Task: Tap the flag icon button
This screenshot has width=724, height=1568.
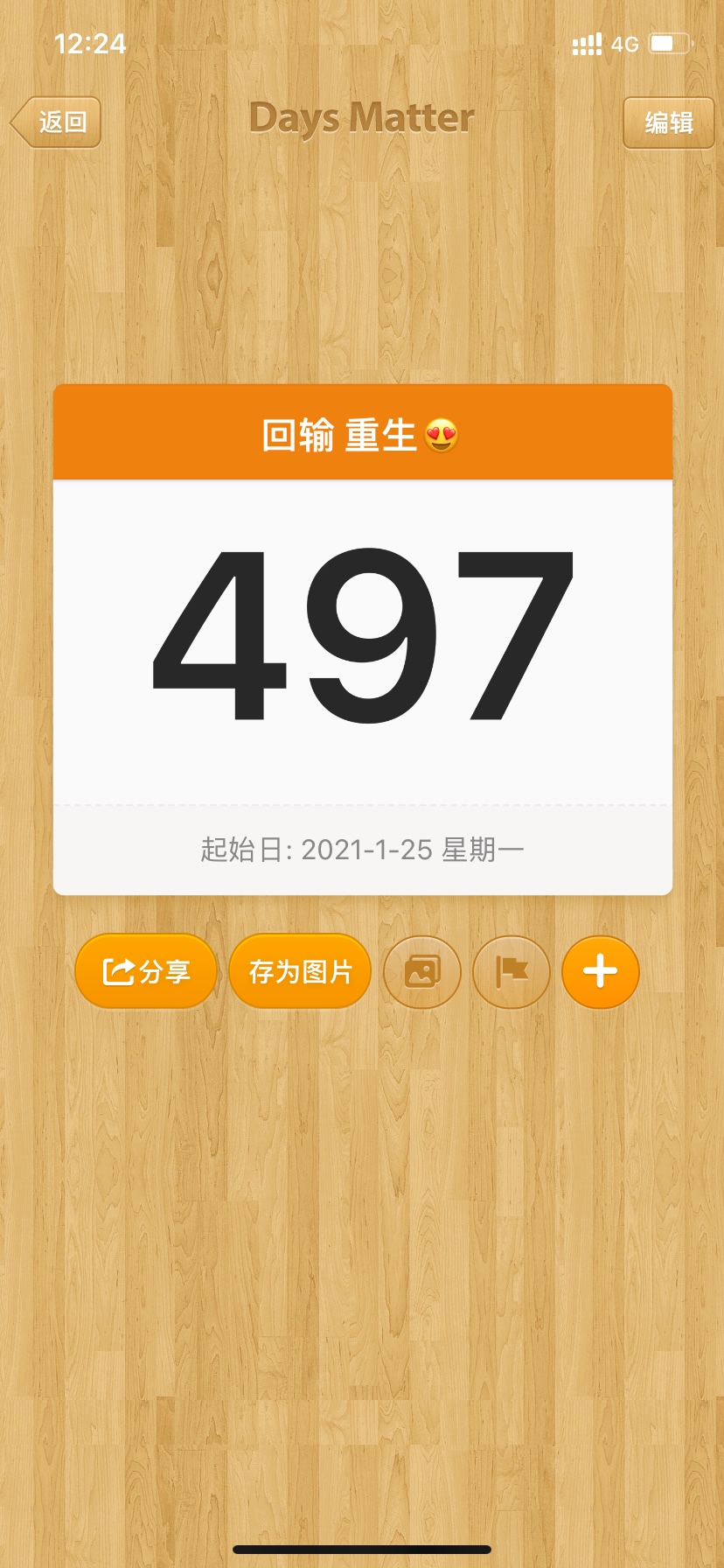Action: (512, 971)
